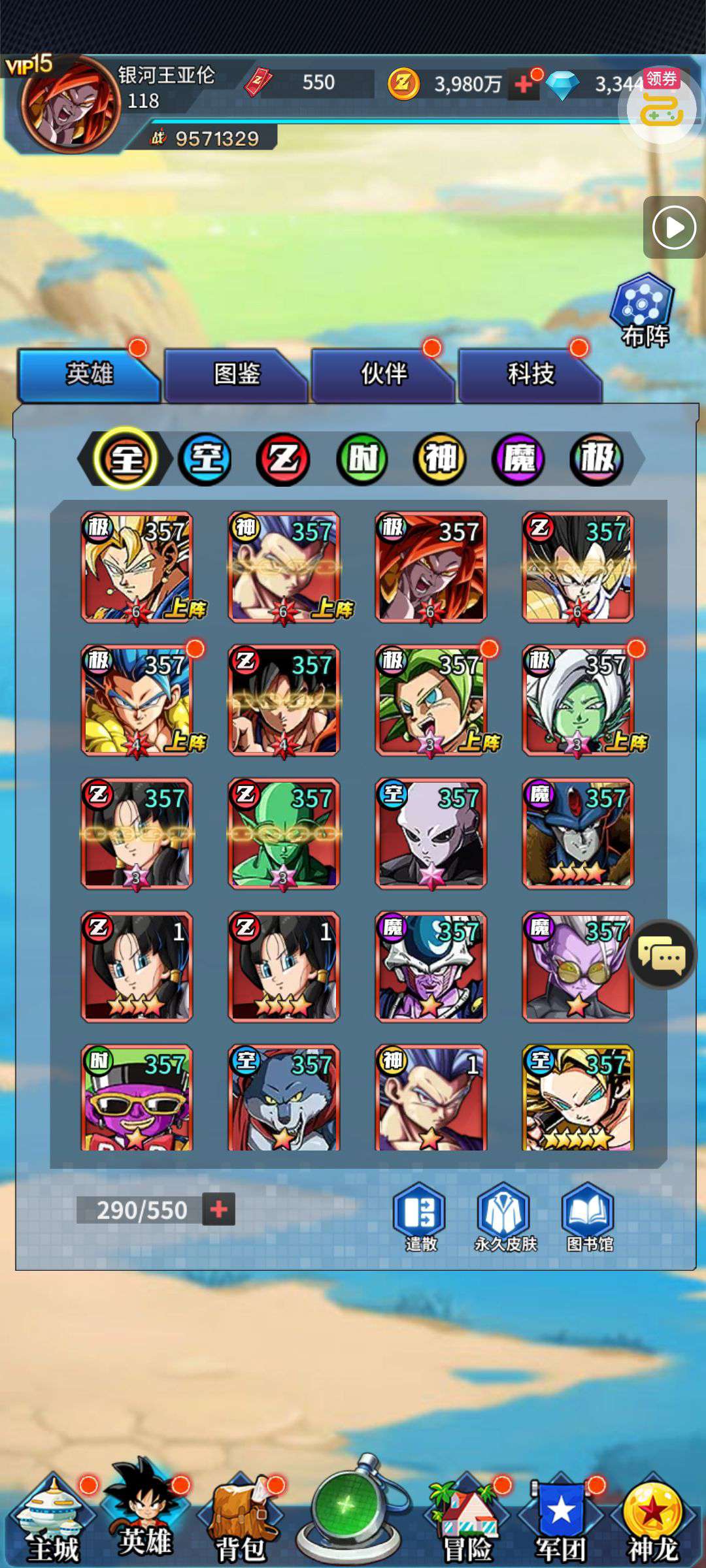This screenshot has height=1568, width=706.
Task: Open the purple-skinned 财 hero with yellow sunglasses
Action: (x=137, y=1098)
